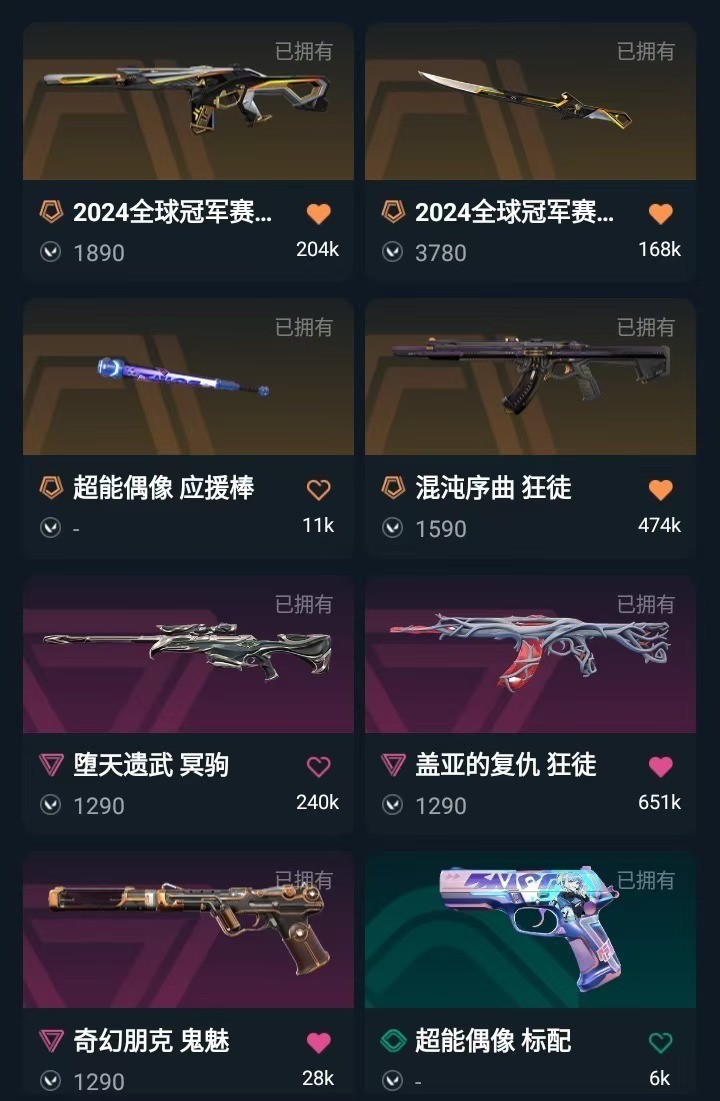Image resolution: width=720 pixels, height=1101 pixels.
Task: Open the 超能偶像 应援棒 skin card
Action: tap(188, 377)
